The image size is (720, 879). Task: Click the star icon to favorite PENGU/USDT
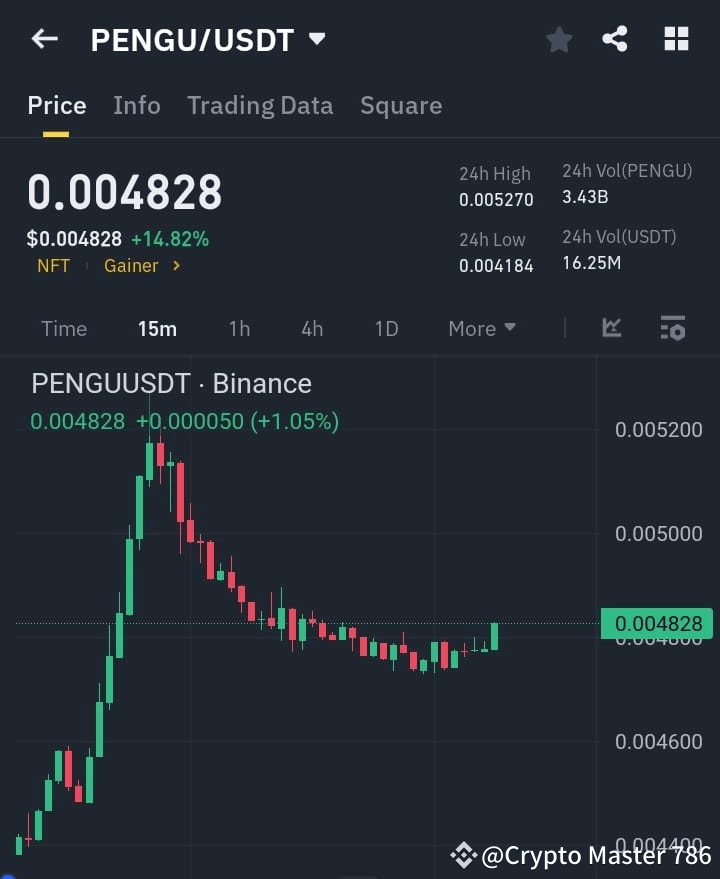tap(559, 39)
